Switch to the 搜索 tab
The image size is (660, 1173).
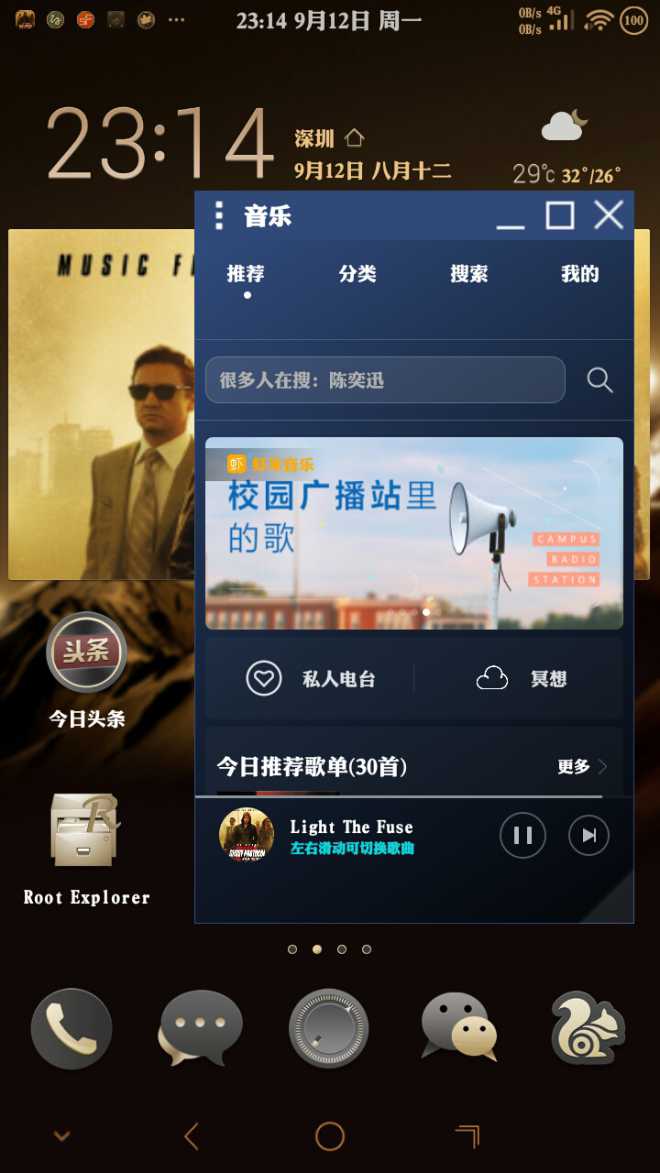(468, 274)
